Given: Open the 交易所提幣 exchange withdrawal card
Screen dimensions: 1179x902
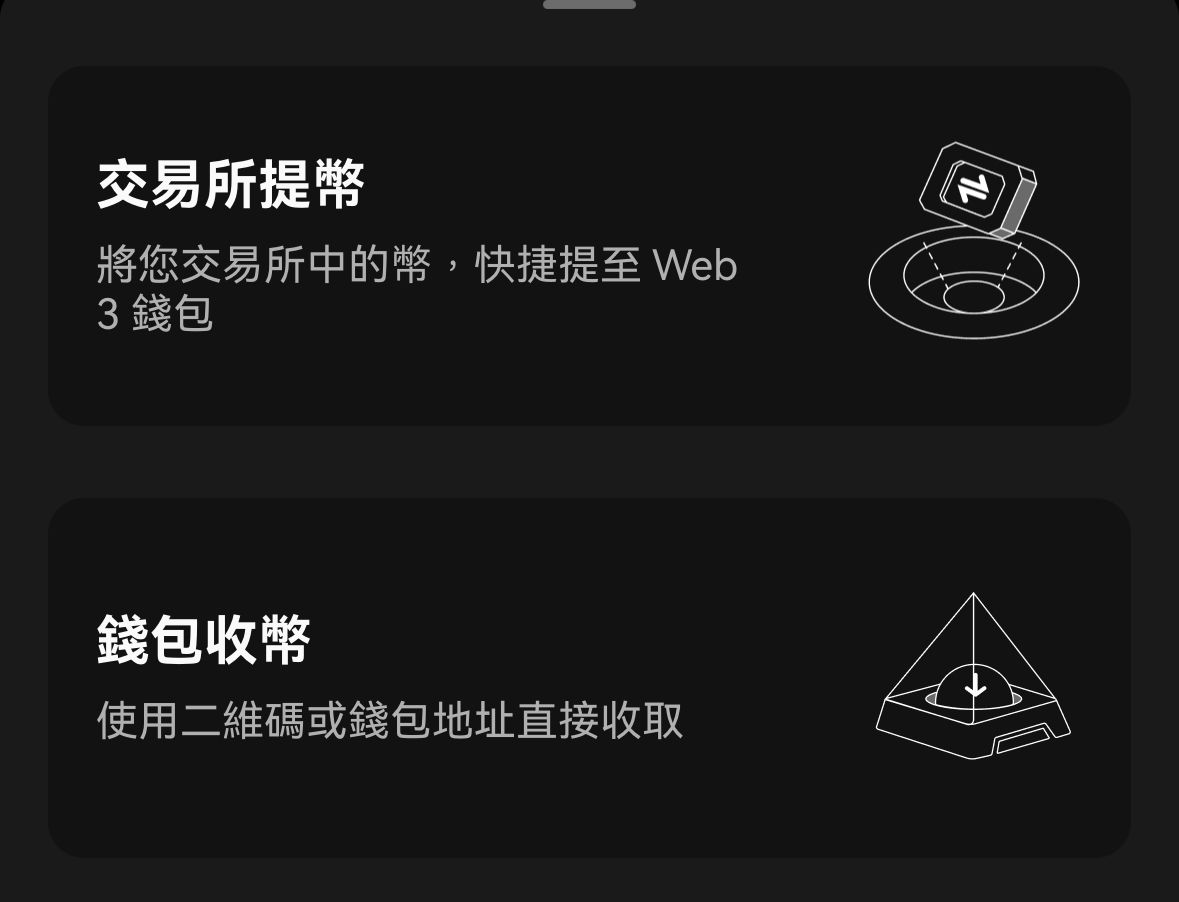Looking at the screenshot, I should pyautogui.click(x=588, y=246).
